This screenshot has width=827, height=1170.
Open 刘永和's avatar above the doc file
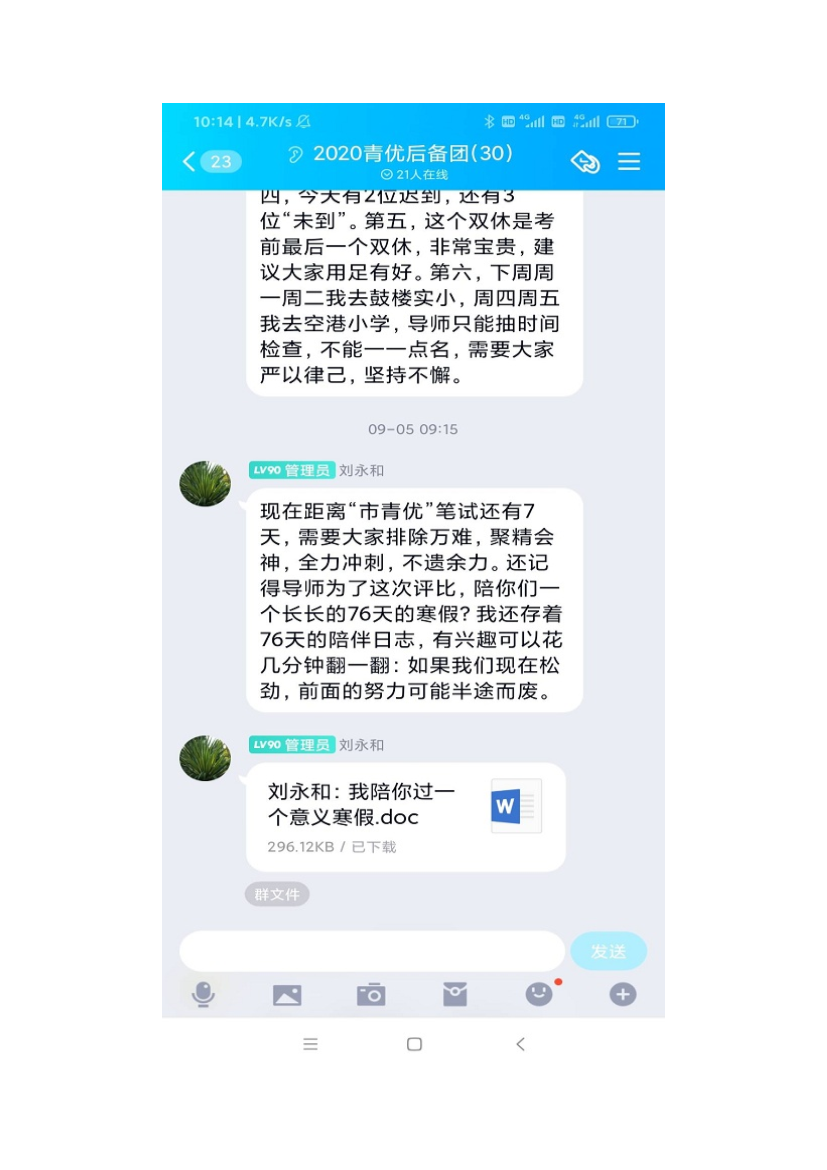tap(205, 758)
